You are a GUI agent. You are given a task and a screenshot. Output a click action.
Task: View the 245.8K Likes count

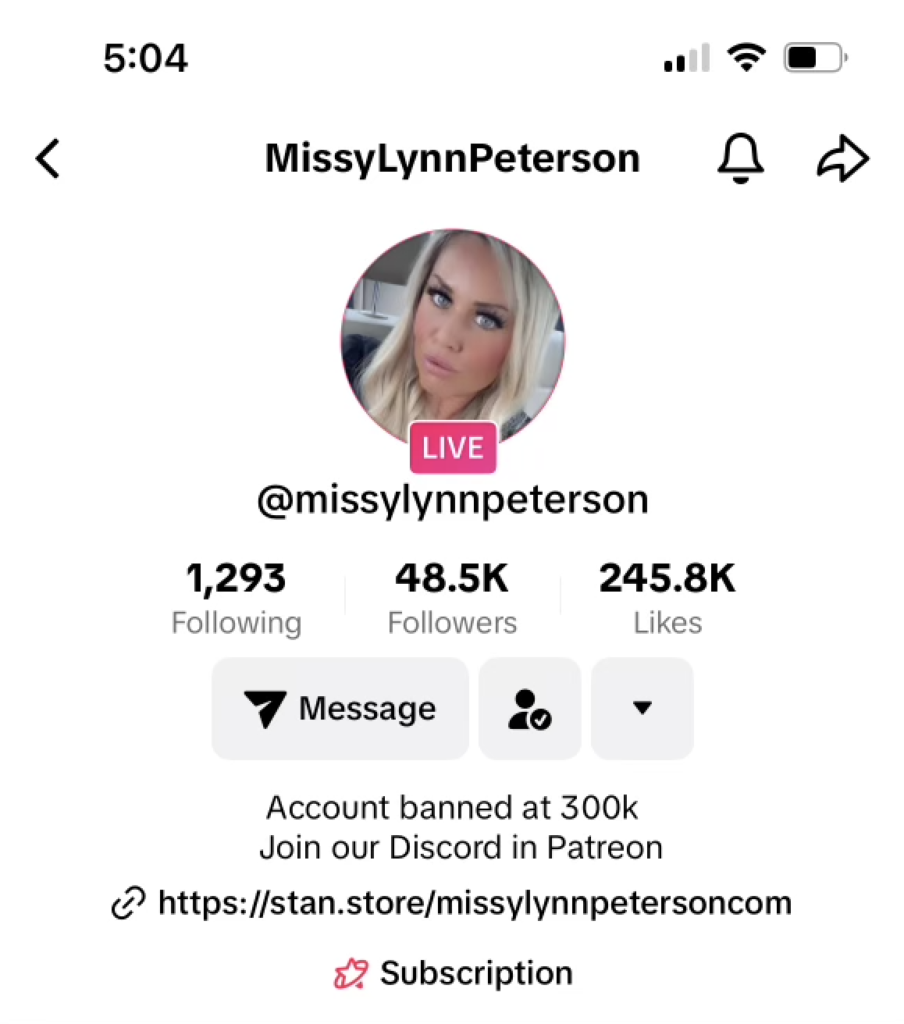click(667, 598)
